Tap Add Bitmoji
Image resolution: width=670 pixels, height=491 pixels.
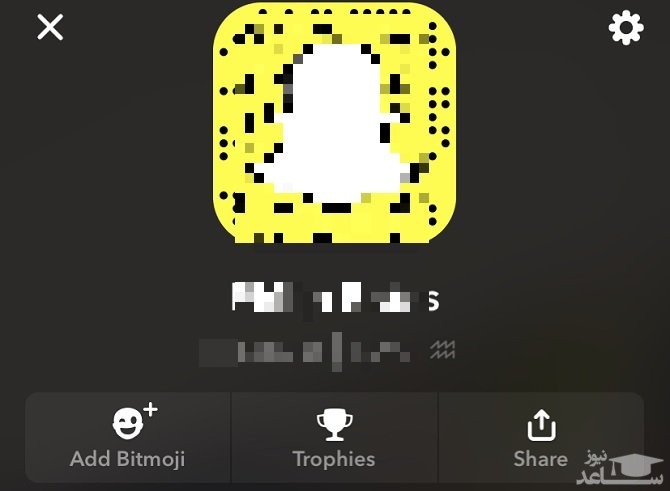pos(128,437)
